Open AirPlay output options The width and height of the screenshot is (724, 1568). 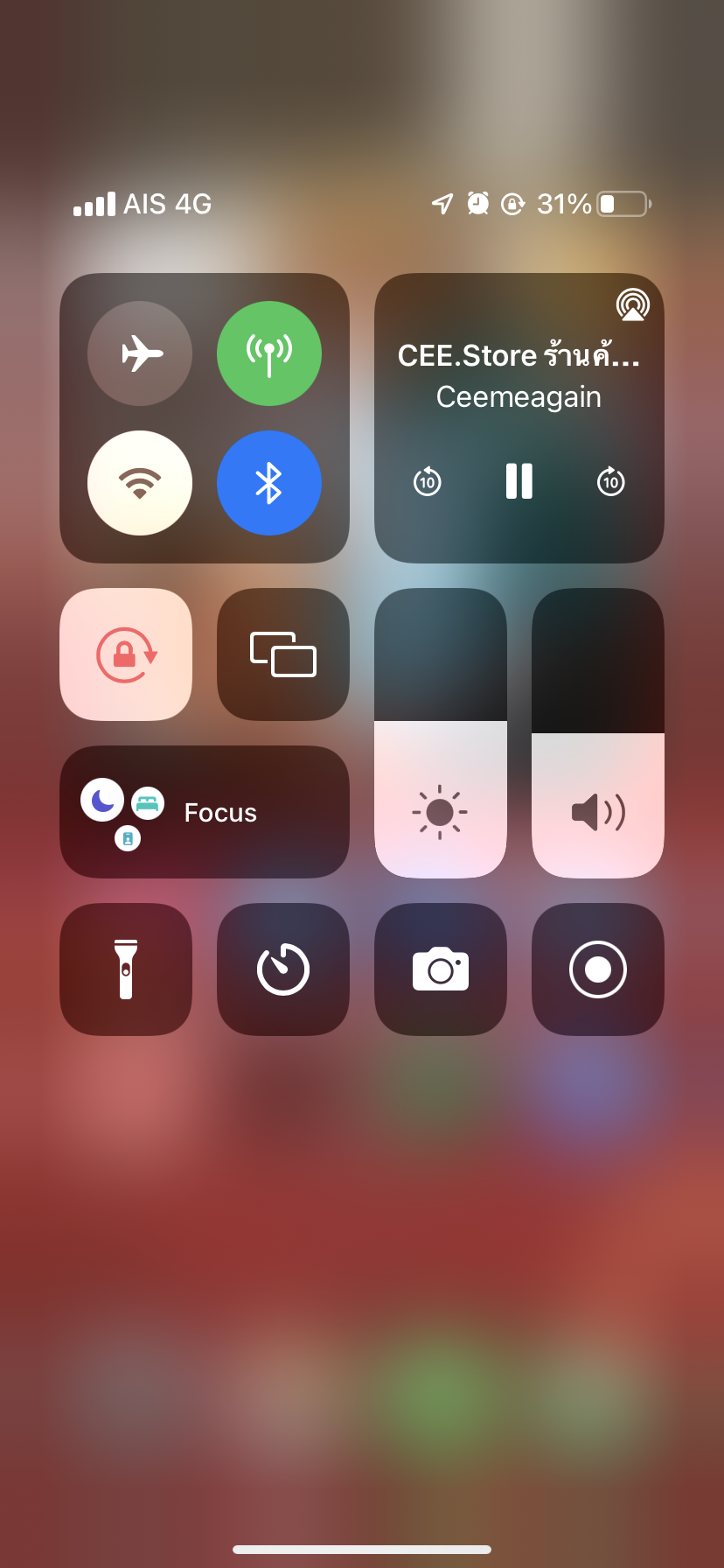pos(632,305)
